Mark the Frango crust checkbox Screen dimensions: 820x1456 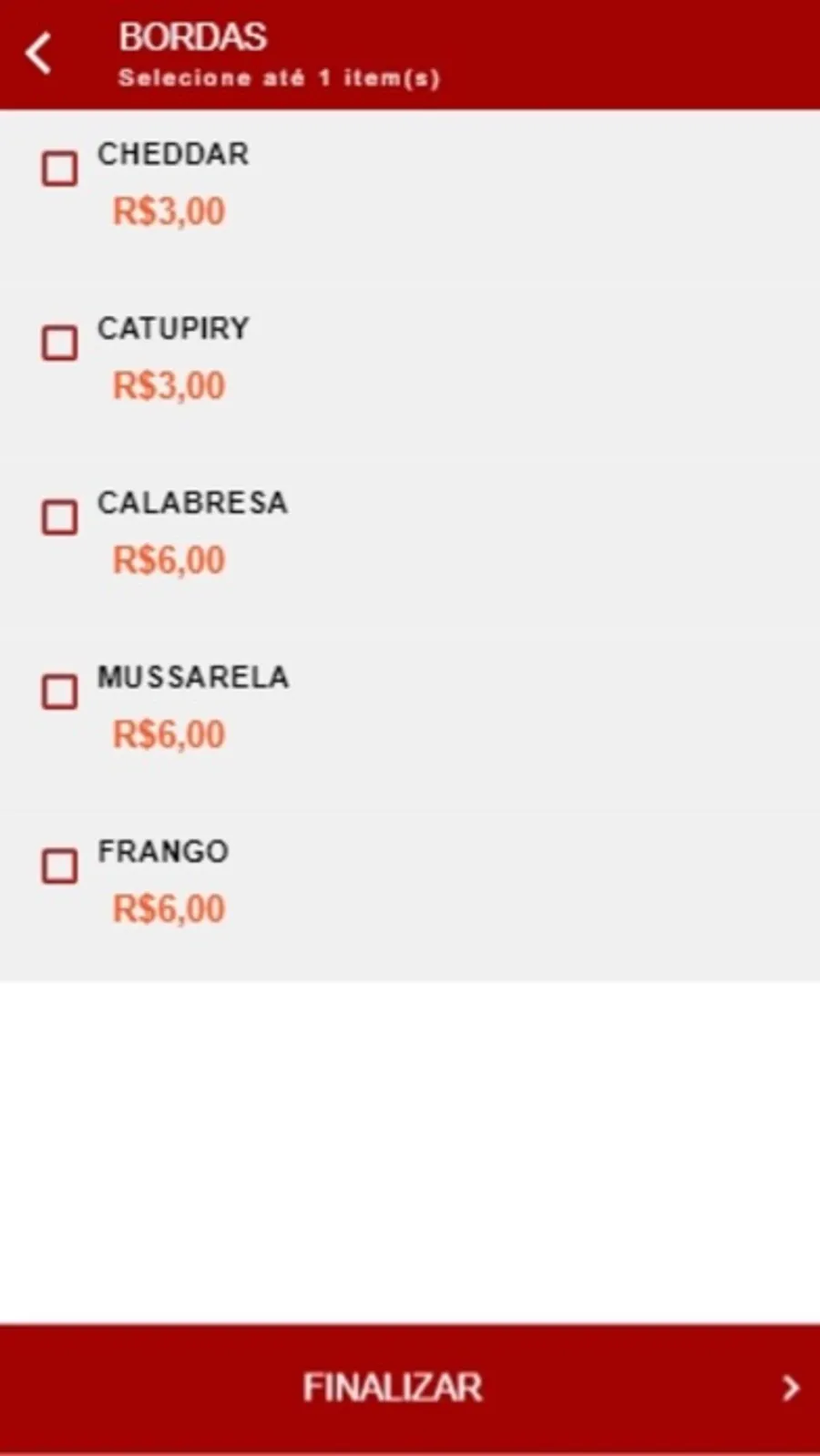point(60,866)
